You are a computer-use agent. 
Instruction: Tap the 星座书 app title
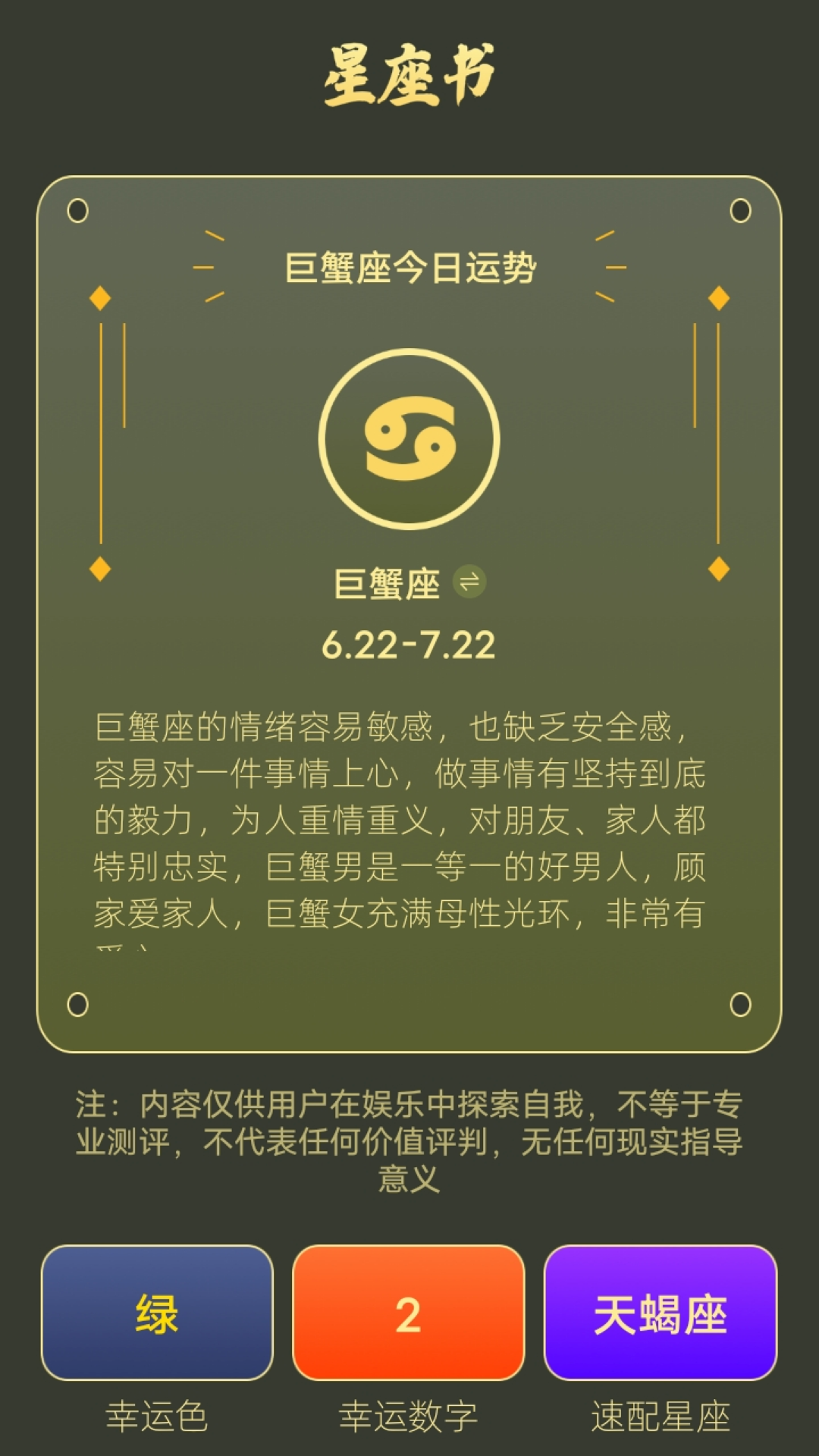click(x=409, y=76)
